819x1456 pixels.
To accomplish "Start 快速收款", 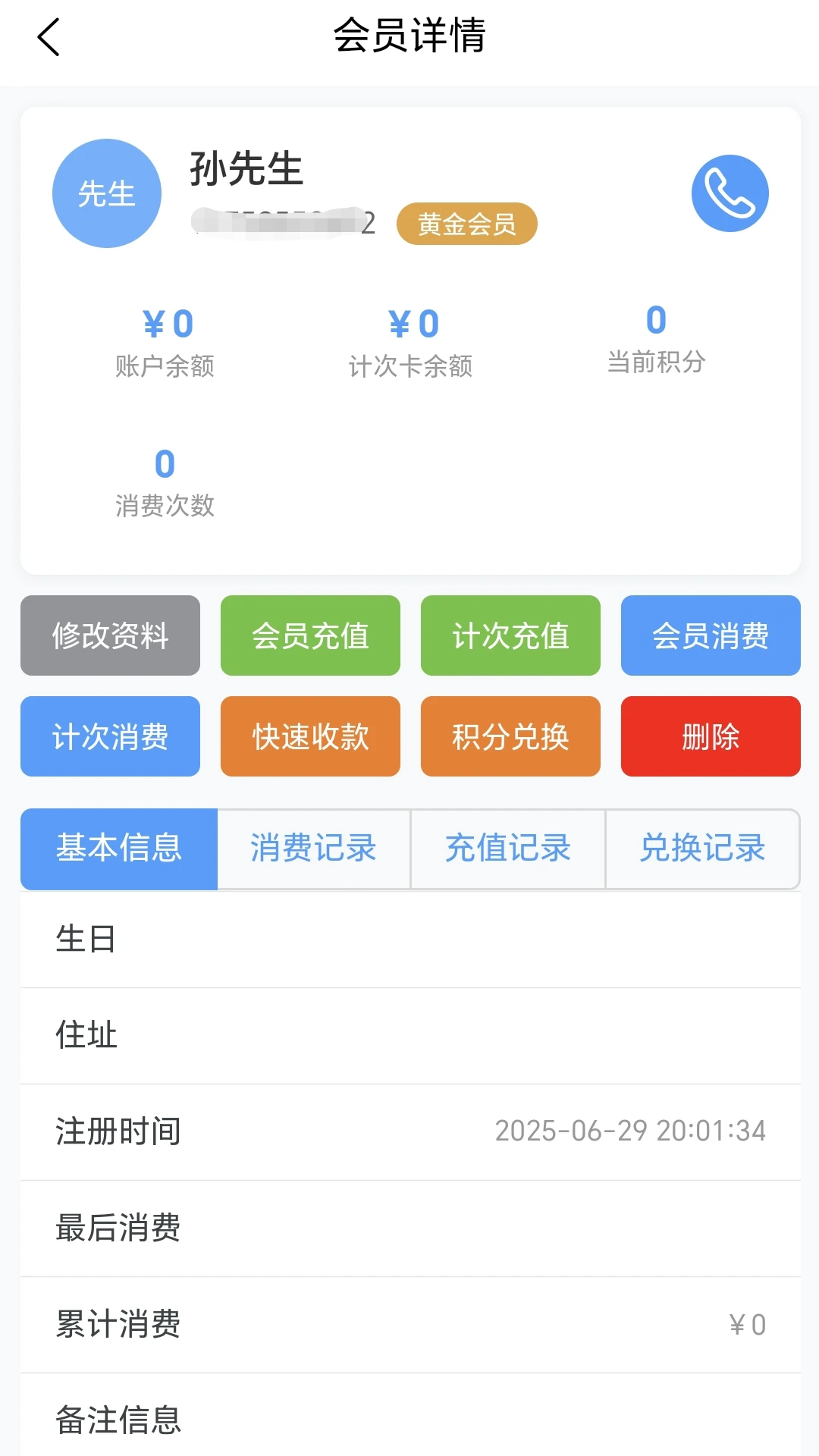I will (310, 736).
